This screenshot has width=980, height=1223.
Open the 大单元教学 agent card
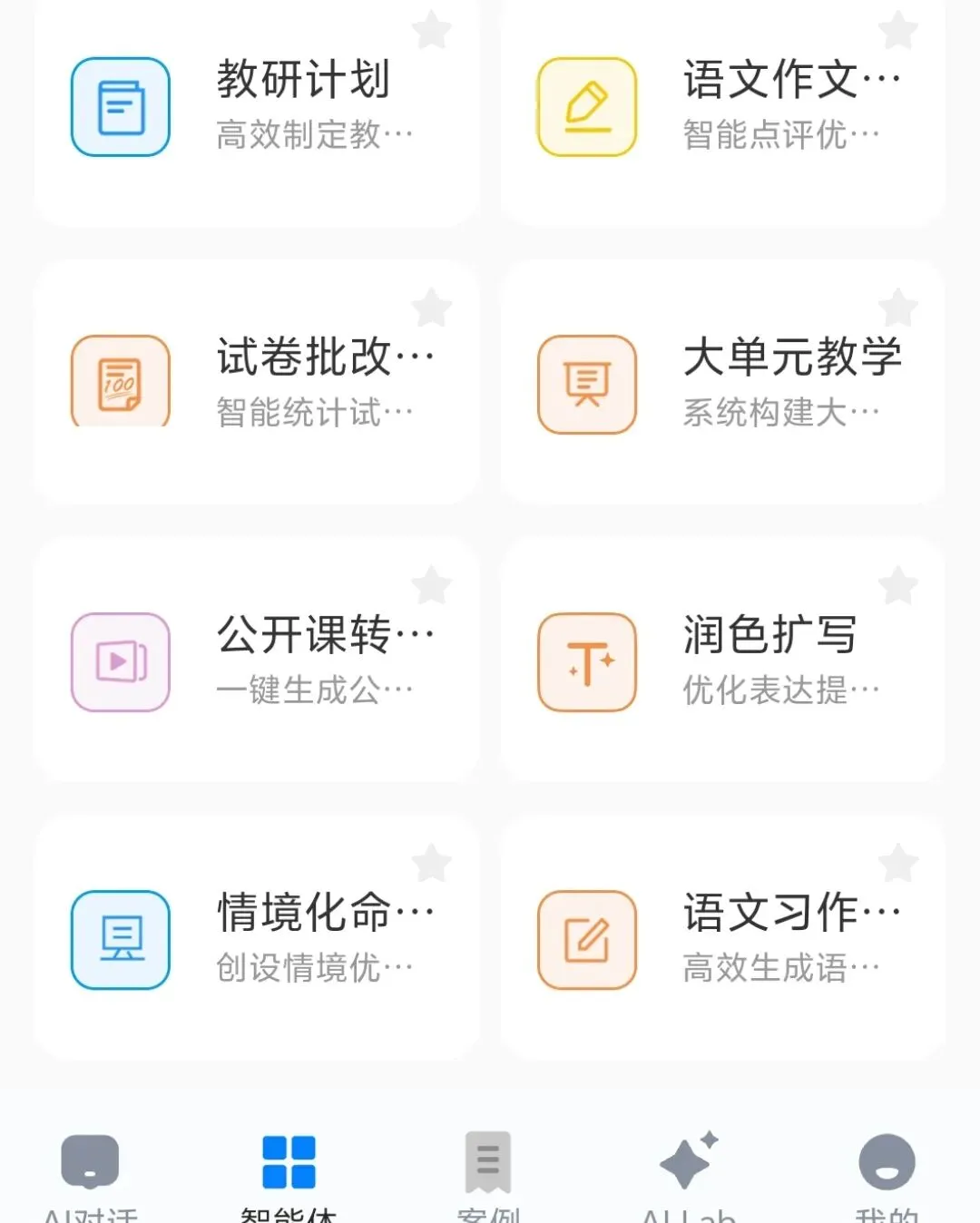coord(722,383)
